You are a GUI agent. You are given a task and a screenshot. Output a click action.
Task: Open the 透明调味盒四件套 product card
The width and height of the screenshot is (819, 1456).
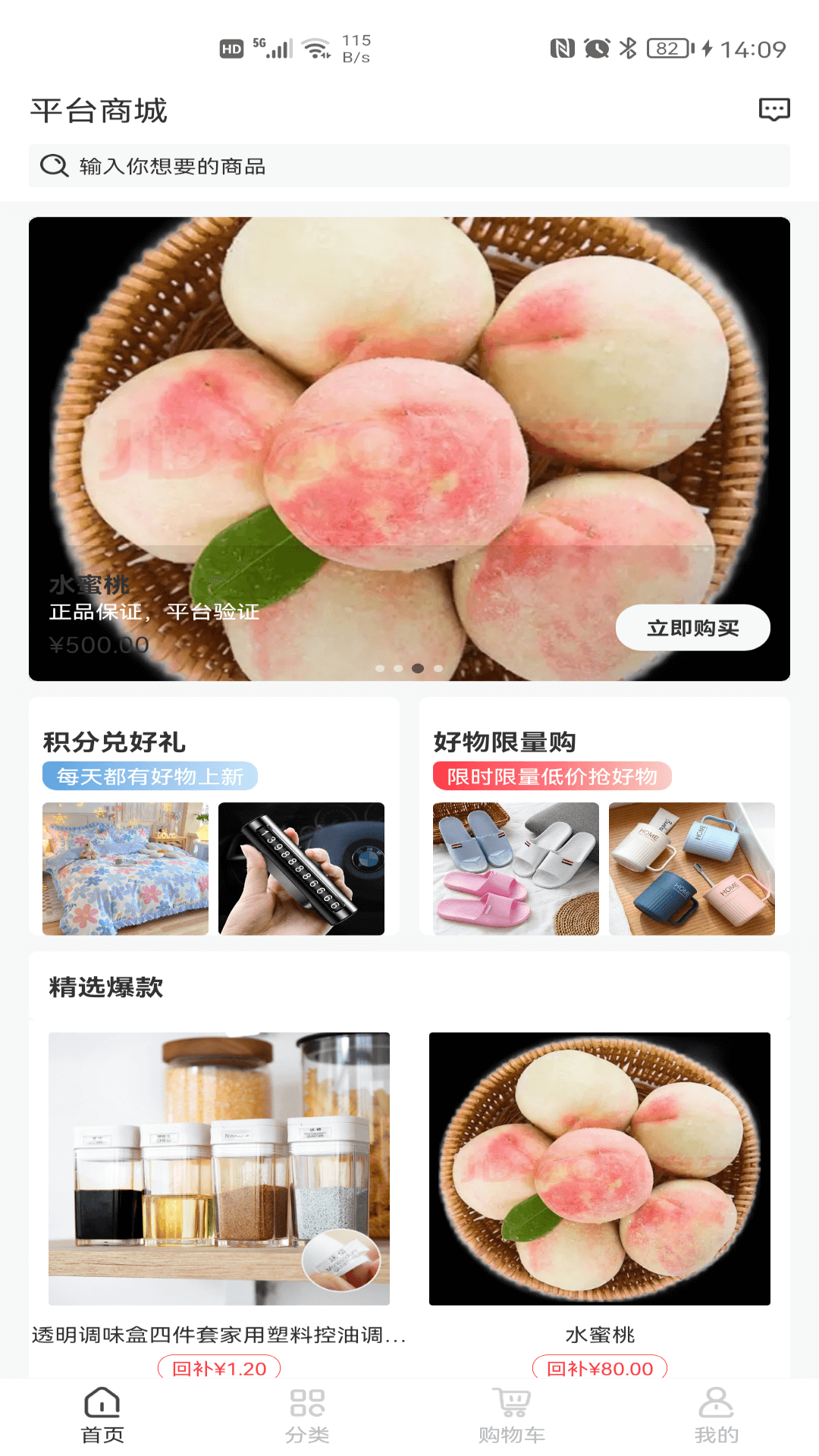pyautogui.click(x=219, y=1183)
